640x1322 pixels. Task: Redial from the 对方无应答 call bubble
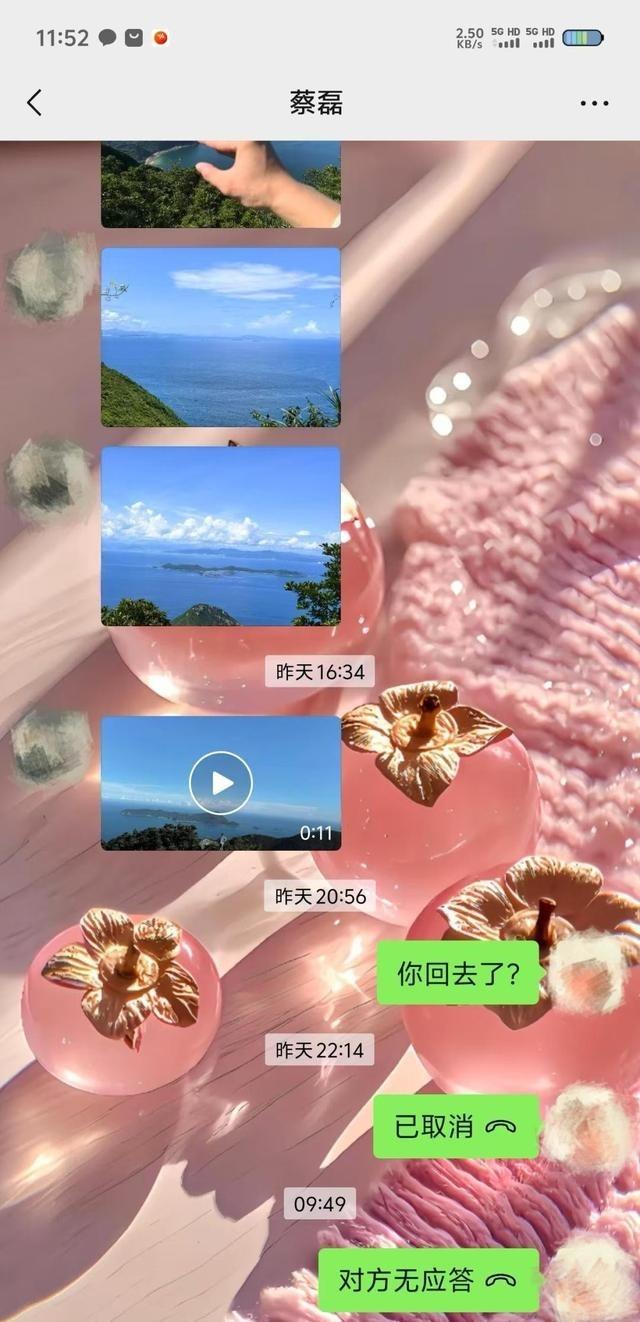(x=427, y=1280)
